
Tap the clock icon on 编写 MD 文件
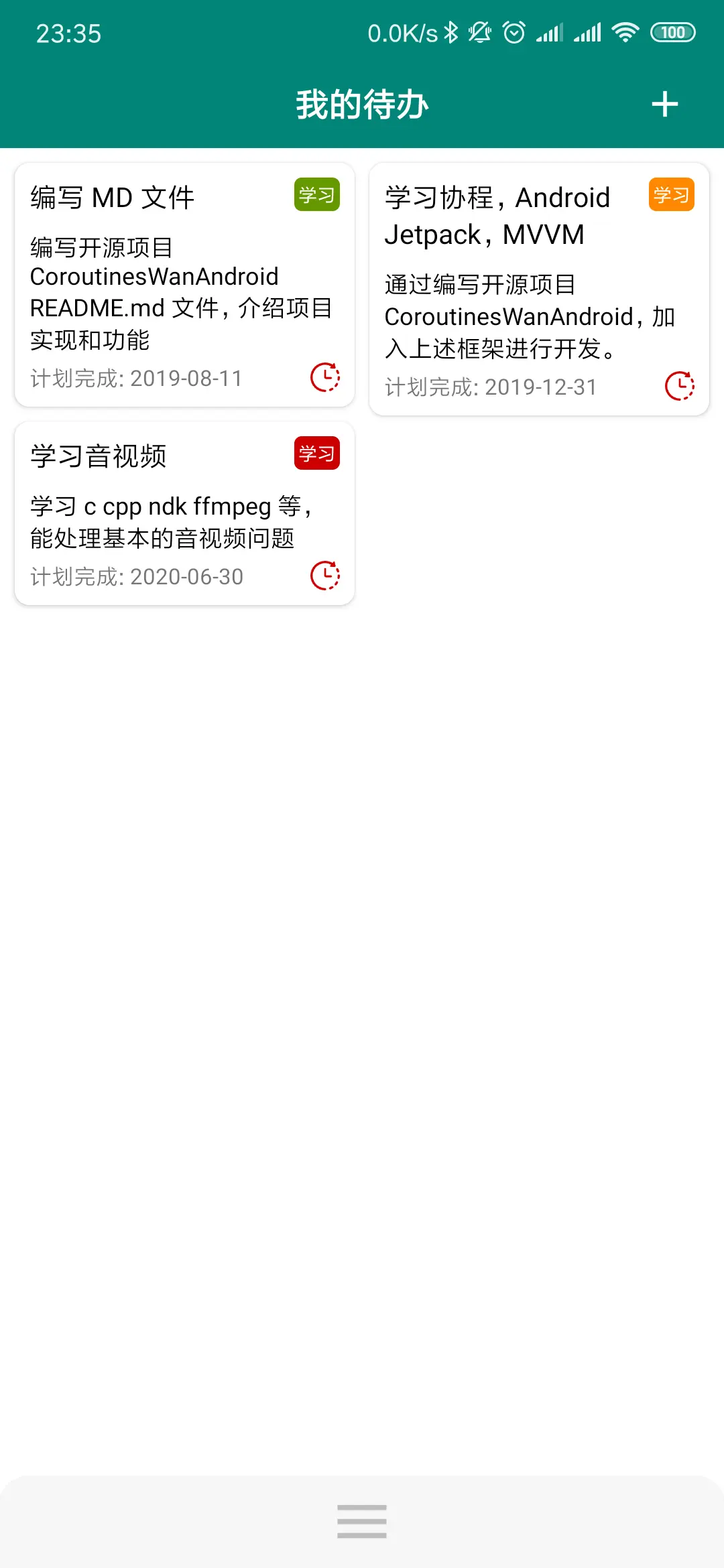click(x=325, y=377)
